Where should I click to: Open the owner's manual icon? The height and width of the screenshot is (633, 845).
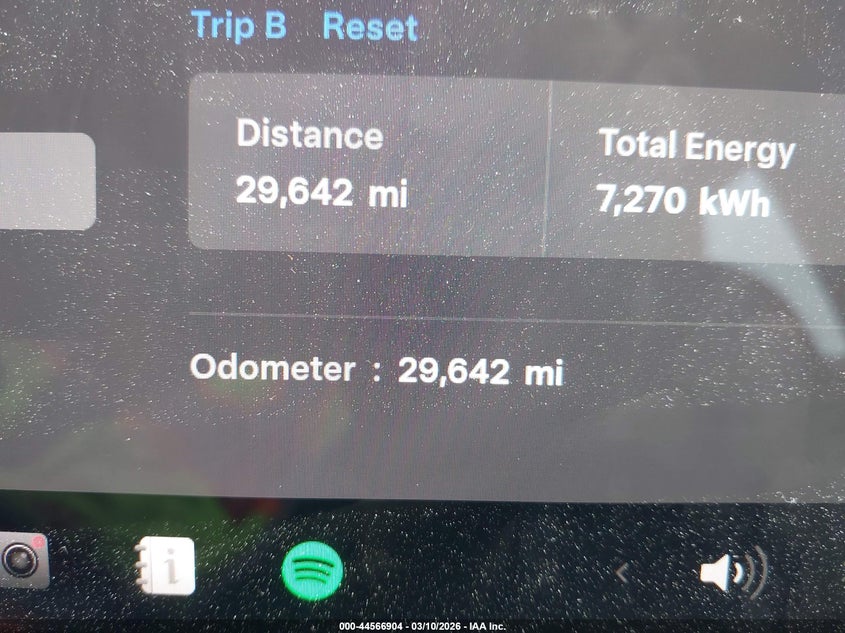[x=165, y=567]
